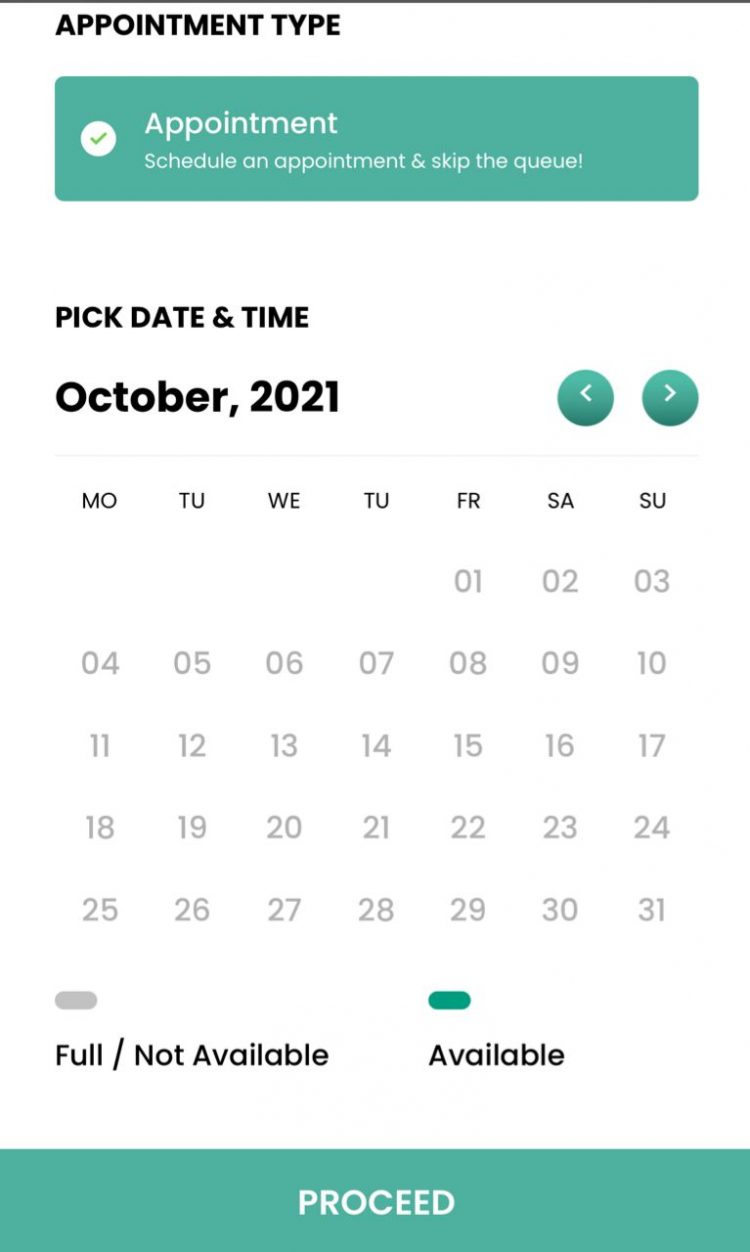Select day 13 in the calendar
Viewport: 750px width, 1252px height.
tap(284, 746)
